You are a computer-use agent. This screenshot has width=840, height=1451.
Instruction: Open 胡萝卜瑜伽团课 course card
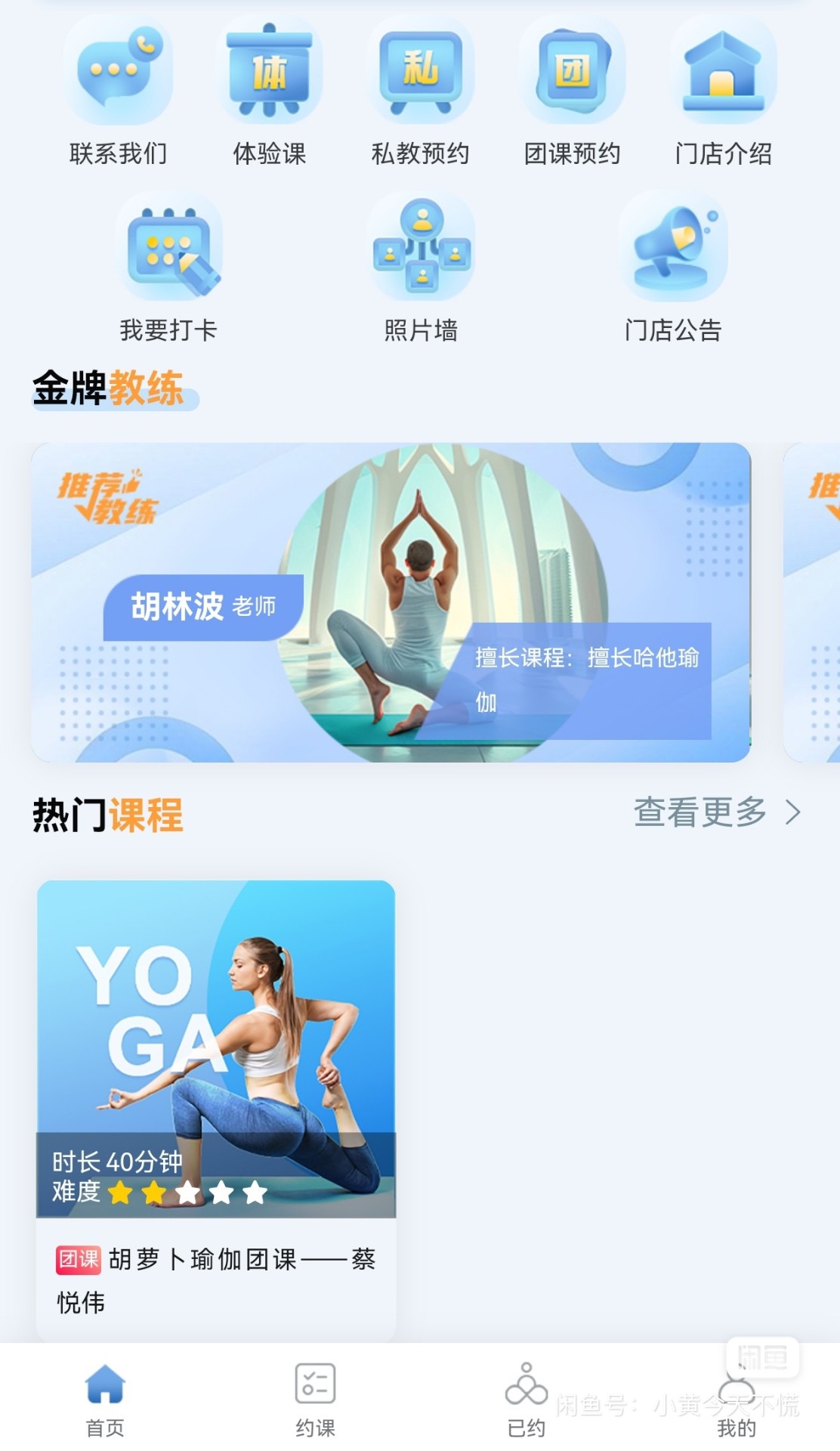(216, 1096)
